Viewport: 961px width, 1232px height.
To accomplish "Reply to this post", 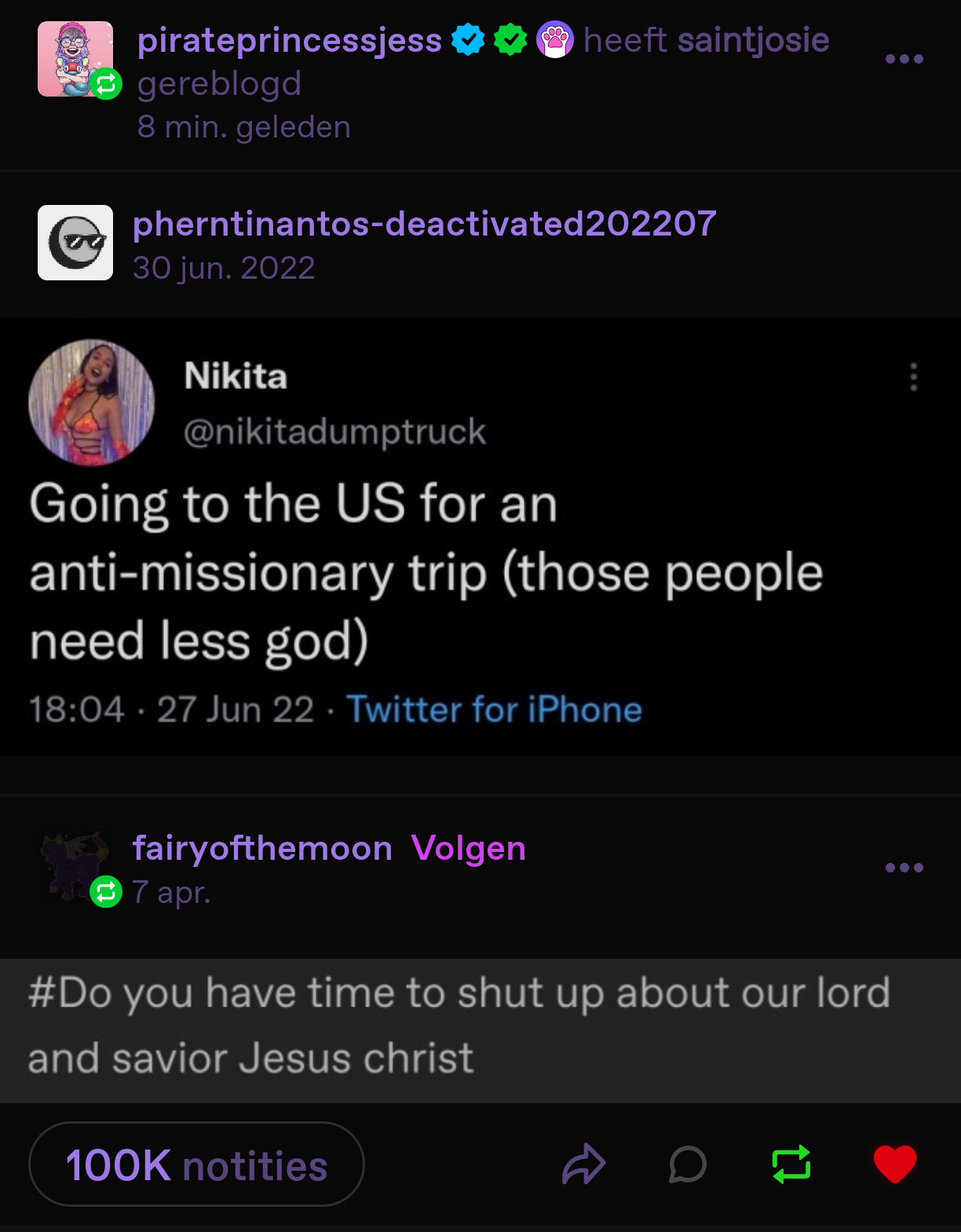I will tap(687, 1164).
